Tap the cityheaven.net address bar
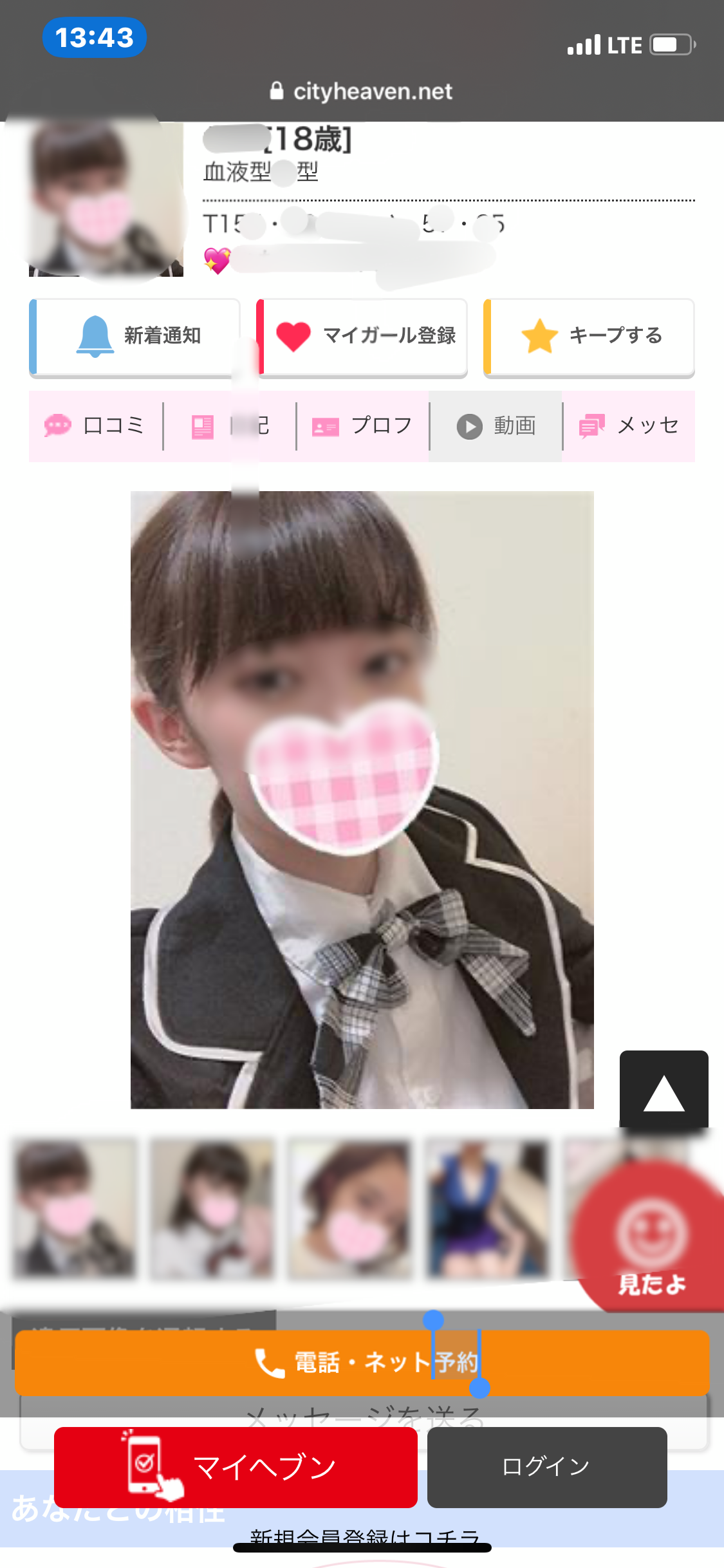 362,91
